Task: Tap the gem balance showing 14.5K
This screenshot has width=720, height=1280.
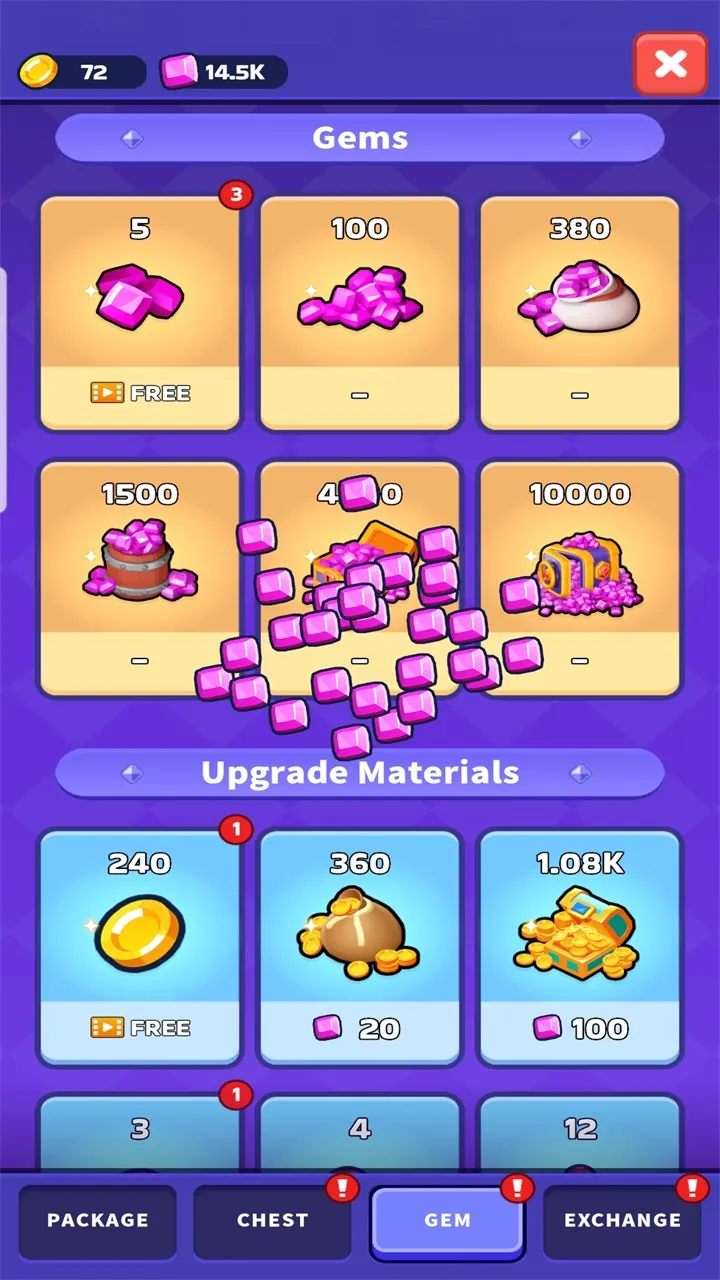Action: [222, 71]
